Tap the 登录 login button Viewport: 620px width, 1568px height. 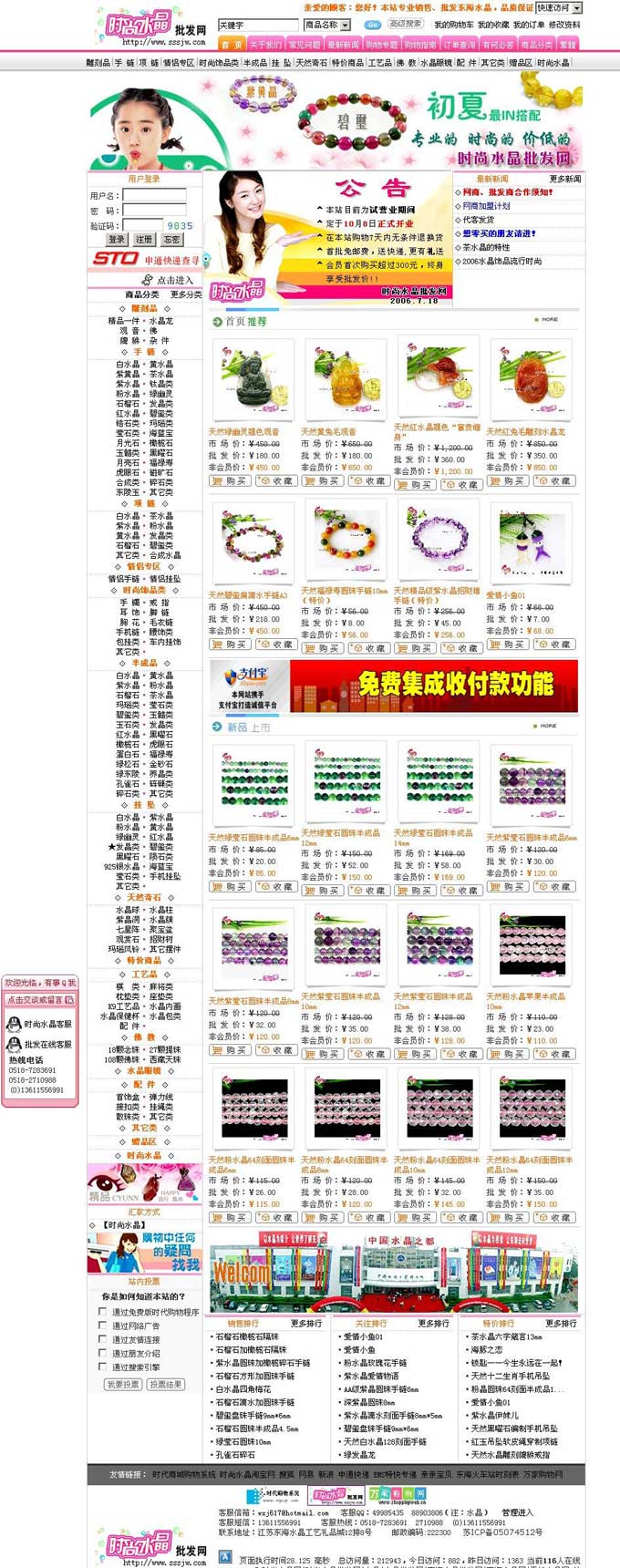point(117,240)
